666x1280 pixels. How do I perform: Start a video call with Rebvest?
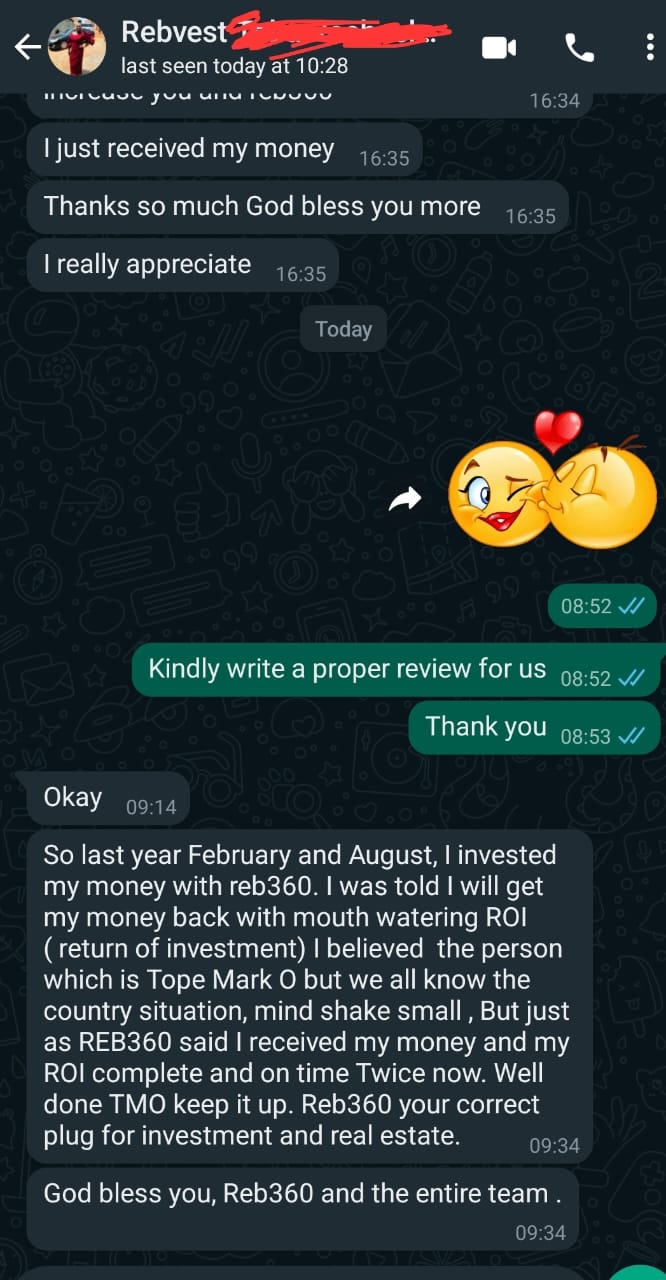pos(499,47)
